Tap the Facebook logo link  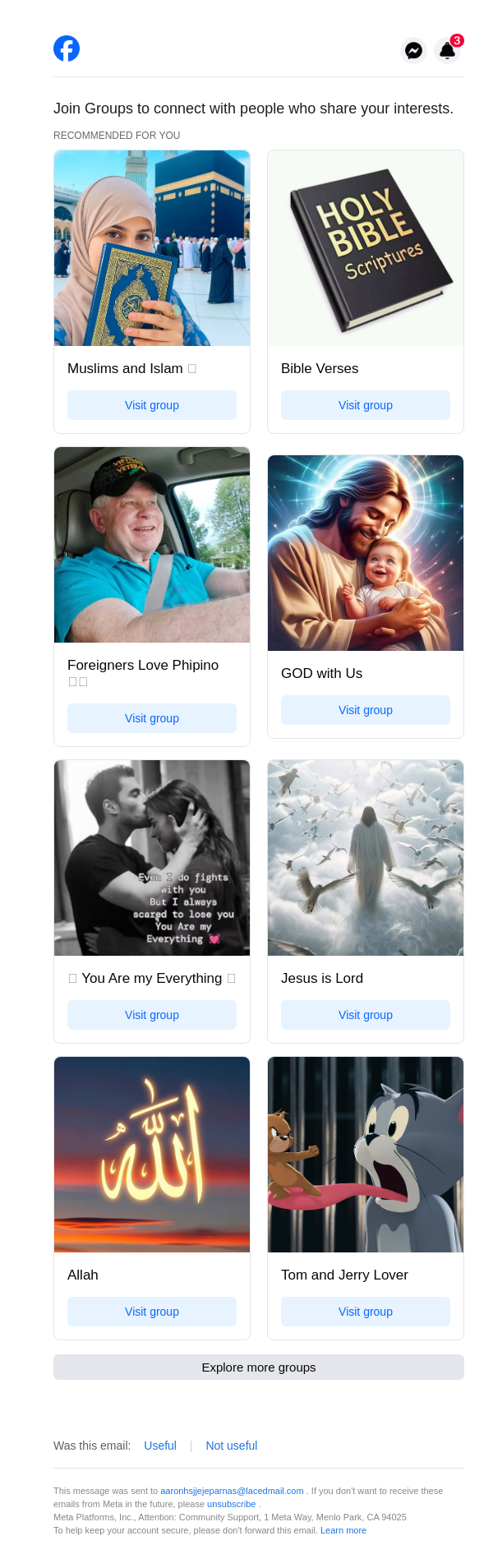(x=67, y=48)
